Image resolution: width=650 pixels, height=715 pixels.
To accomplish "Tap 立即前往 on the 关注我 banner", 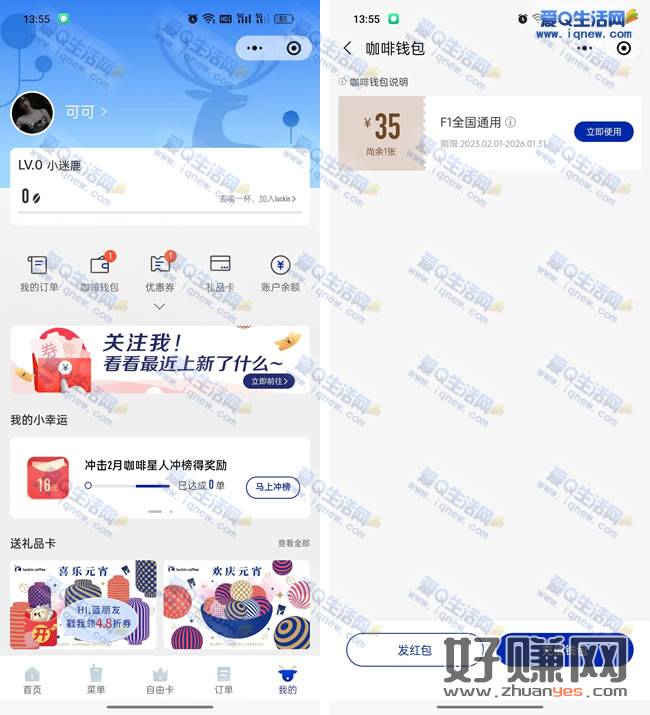I will pyautogui.click(x=271, y=381).
